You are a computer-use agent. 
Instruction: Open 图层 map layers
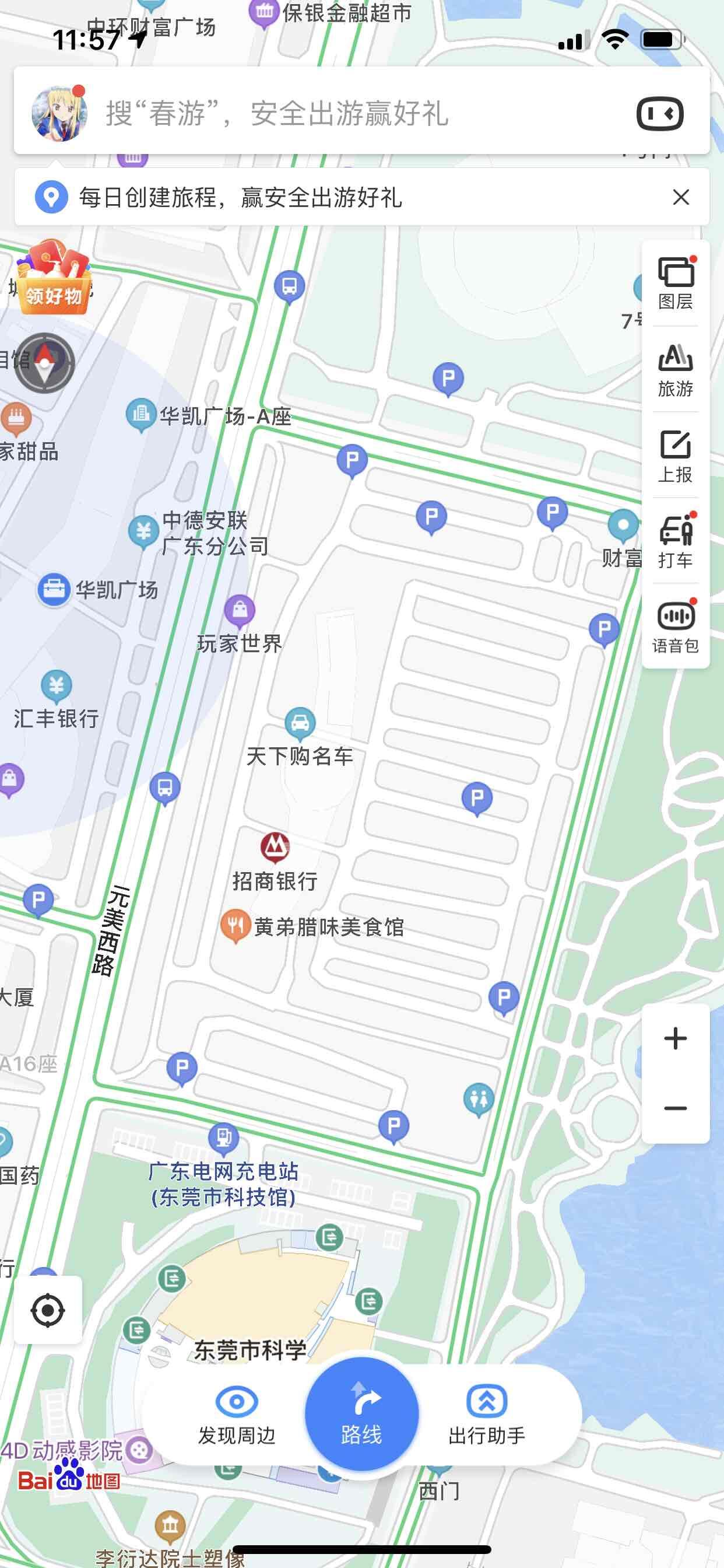676,283
